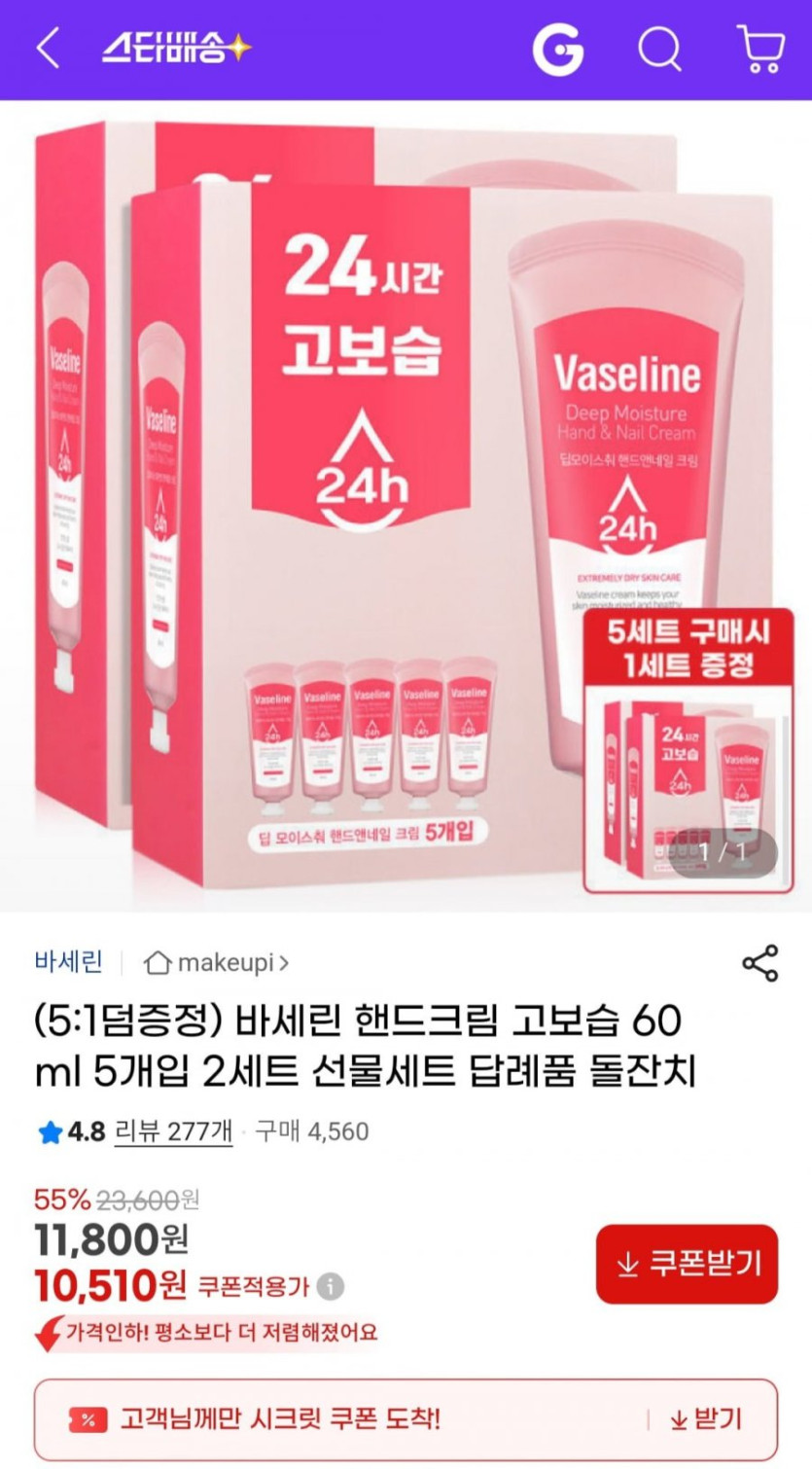Open the search magnifier
Screen dimensions: 812x1469
click(659, 48)
